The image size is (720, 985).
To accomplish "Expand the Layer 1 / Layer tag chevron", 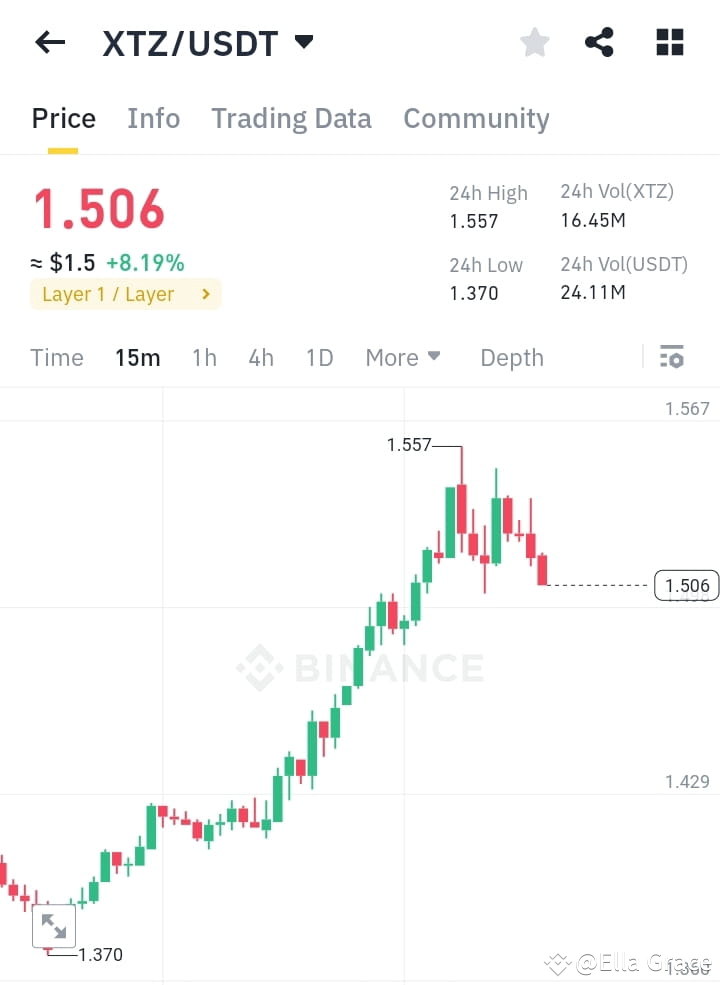I will 205,294.
